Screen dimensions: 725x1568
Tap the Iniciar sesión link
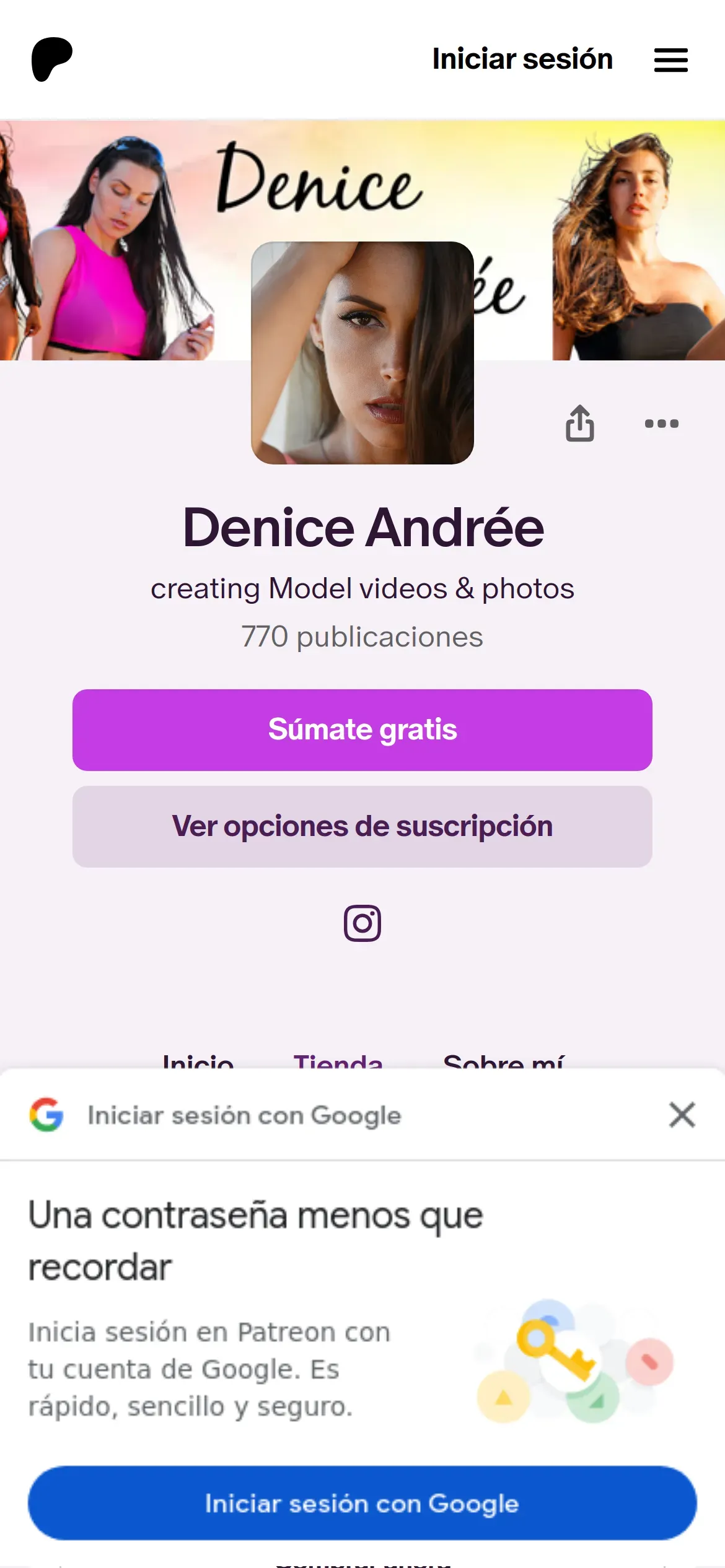click(522, 59)
